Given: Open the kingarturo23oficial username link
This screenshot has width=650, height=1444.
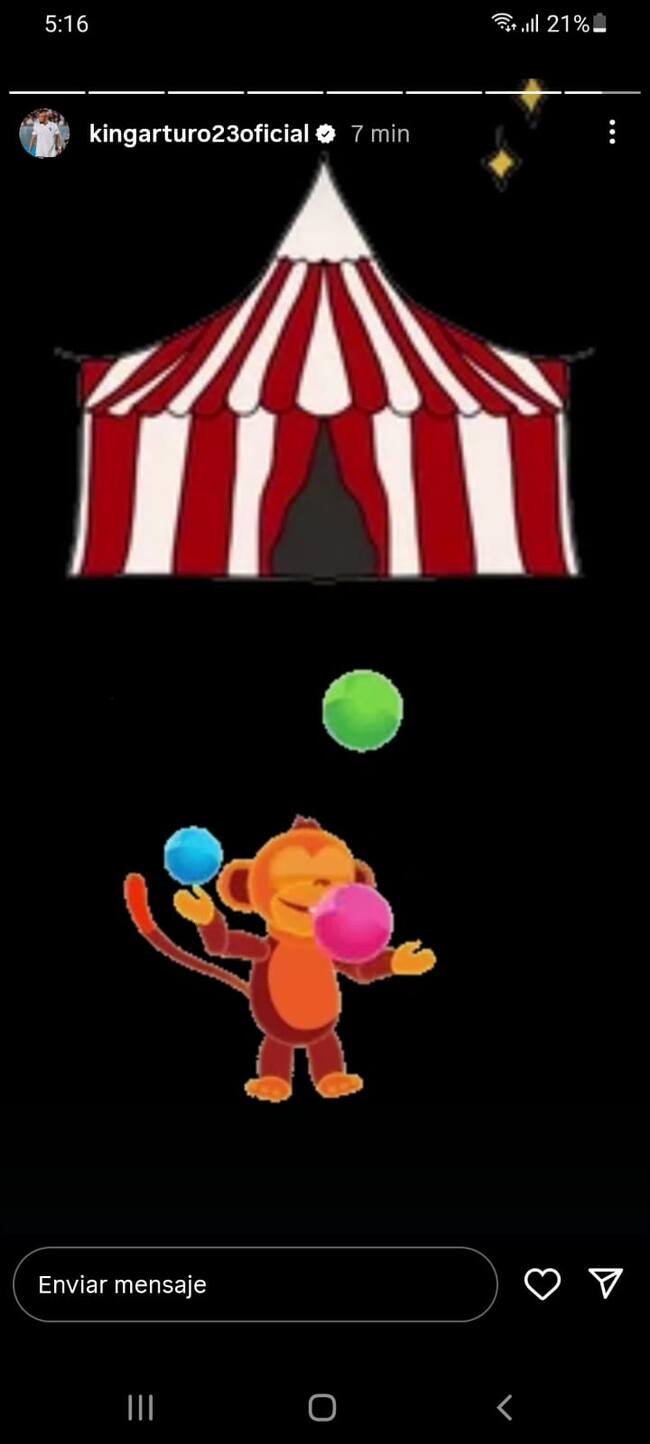Looking at the screenshot, I should click(x=198, y=134).
